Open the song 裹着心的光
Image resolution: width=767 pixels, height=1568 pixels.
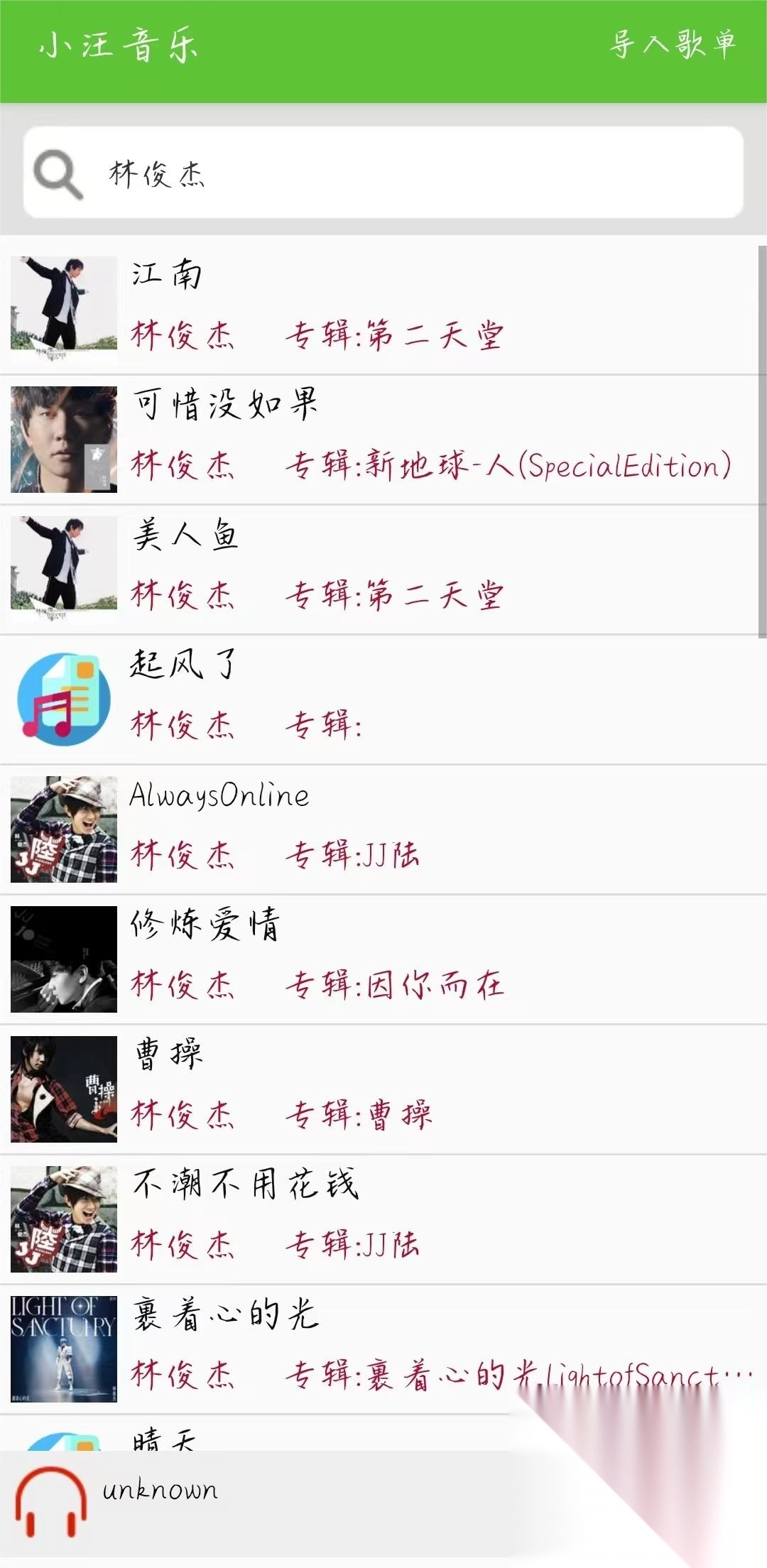[x=383, y=1348]
